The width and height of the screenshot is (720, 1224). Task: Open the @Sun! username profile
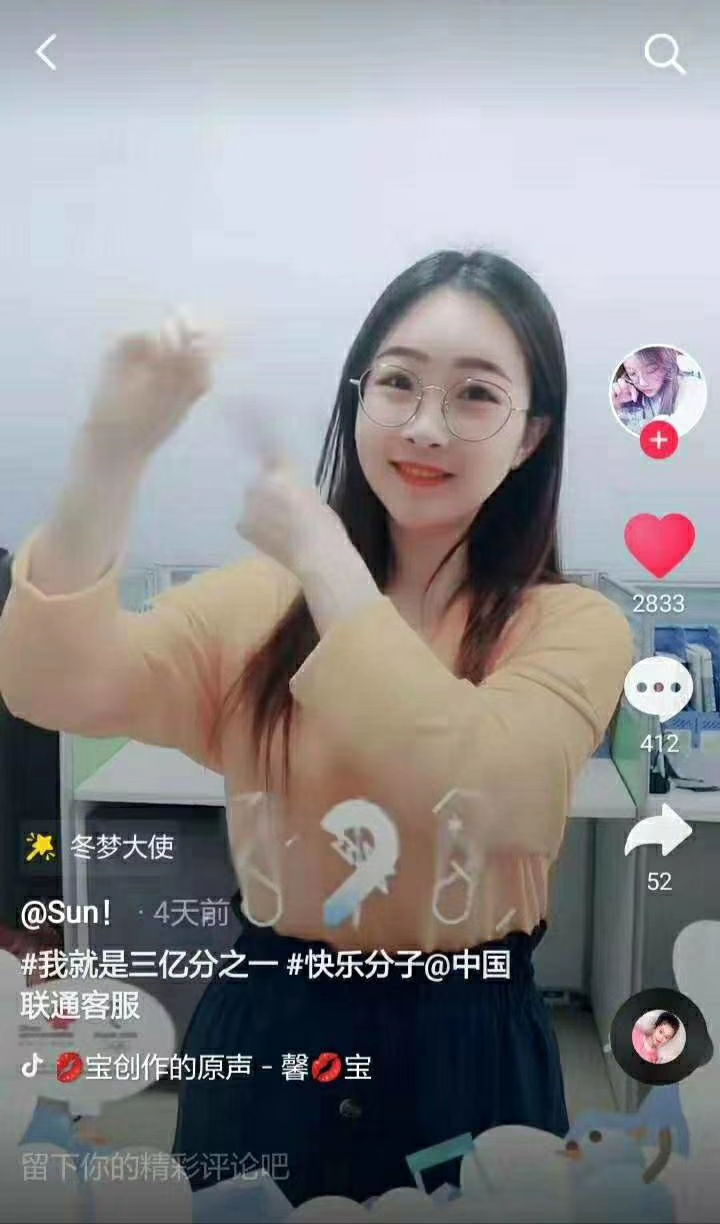(x=67, y=912)
